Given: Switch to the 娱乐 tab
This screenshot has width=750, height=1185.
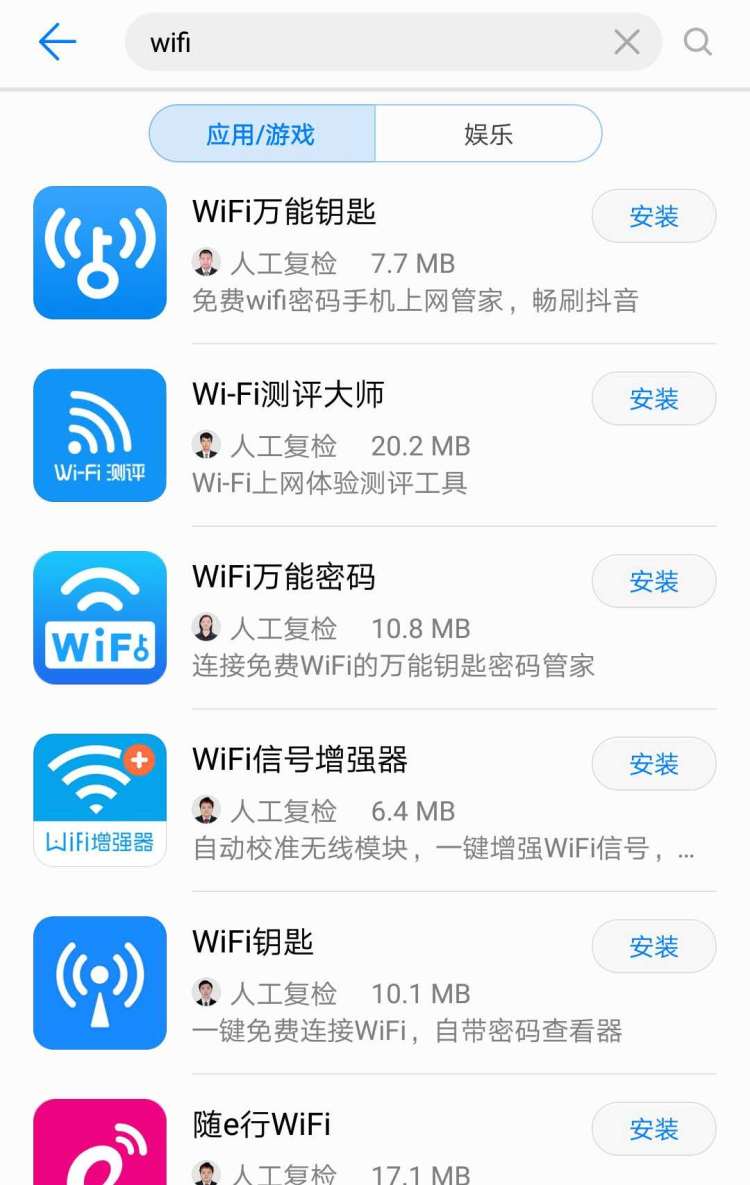Looking at the screenshot, I should (488, 134).
